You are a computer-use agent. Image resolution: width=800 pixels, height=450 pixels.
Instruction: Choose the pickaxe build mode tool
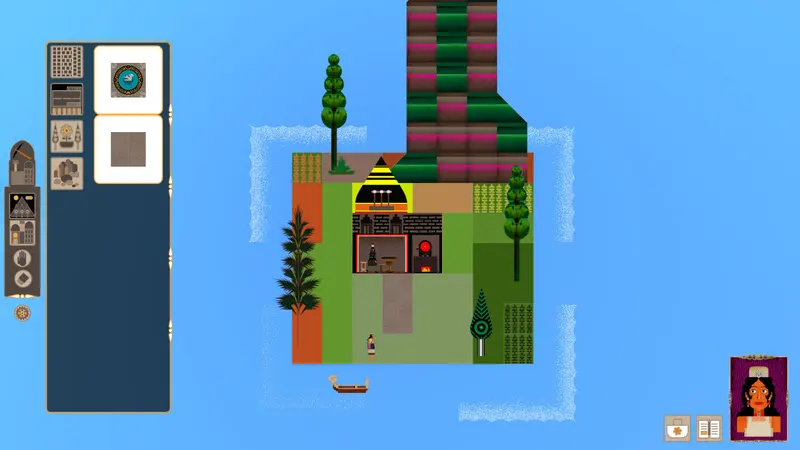coord(22,163)
